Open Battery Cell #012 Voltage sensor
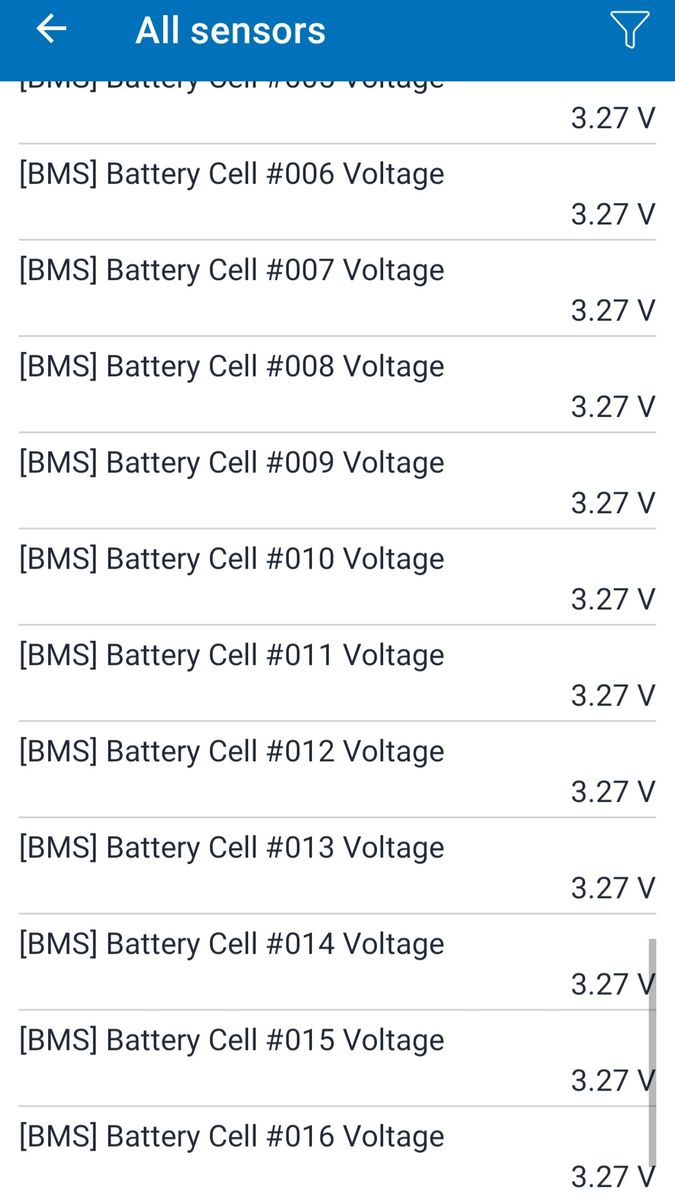 click(337, 769)
